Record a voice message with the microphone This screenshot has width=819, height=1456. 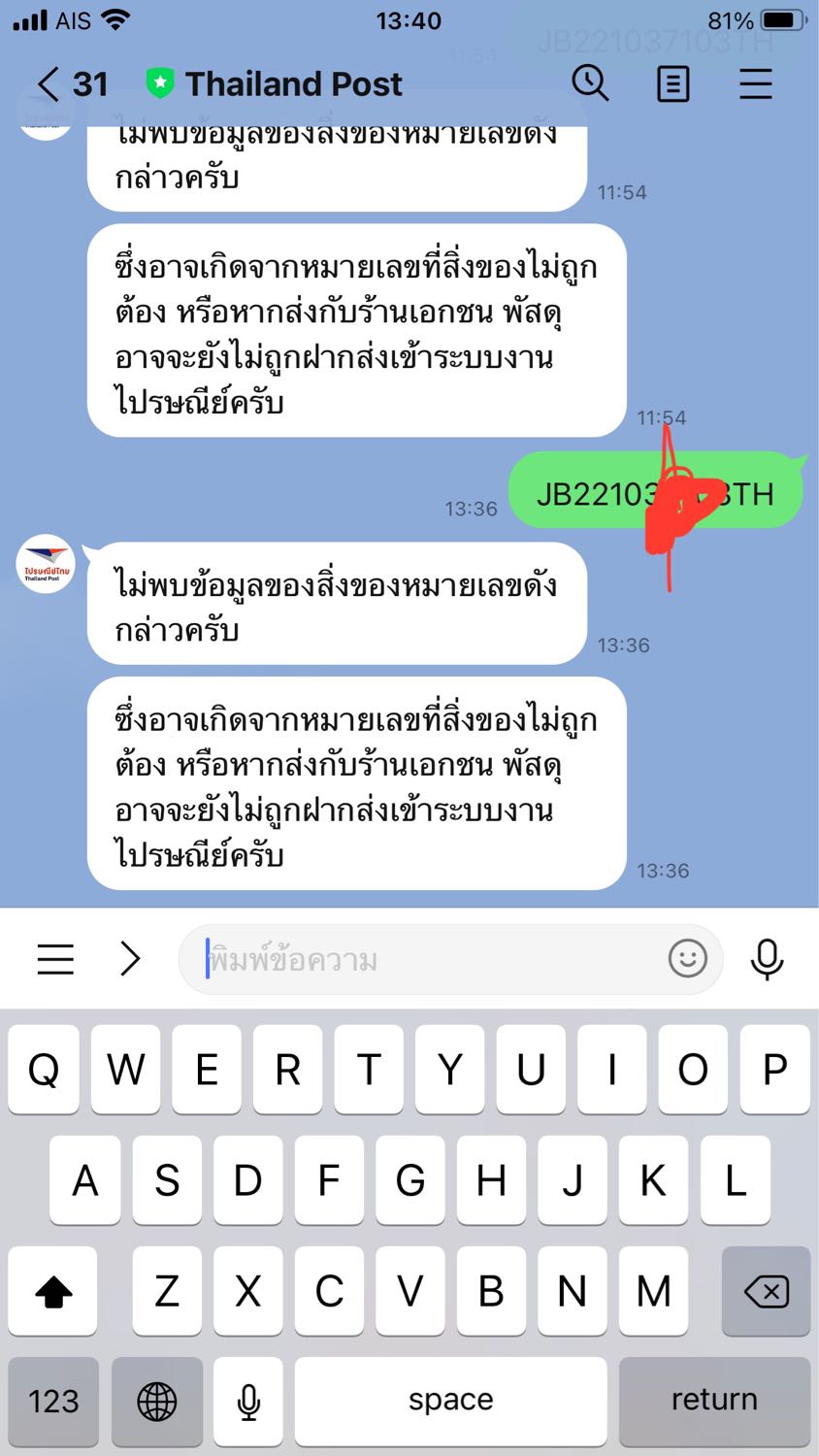coord(767,959)
